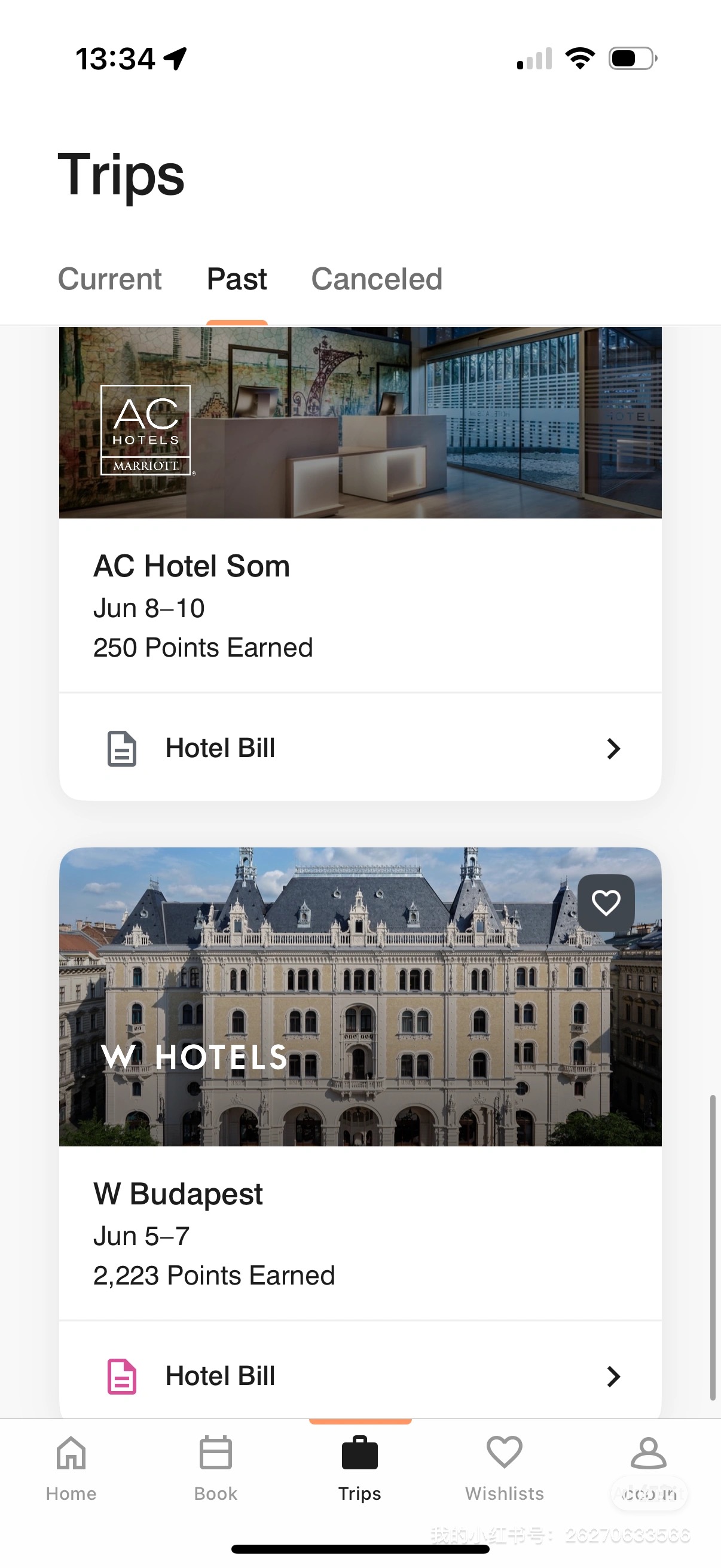This screenshot has height=1568, width=721.
Task: Save W Budapest to wishlist with heart
Action: coord(606,902)
